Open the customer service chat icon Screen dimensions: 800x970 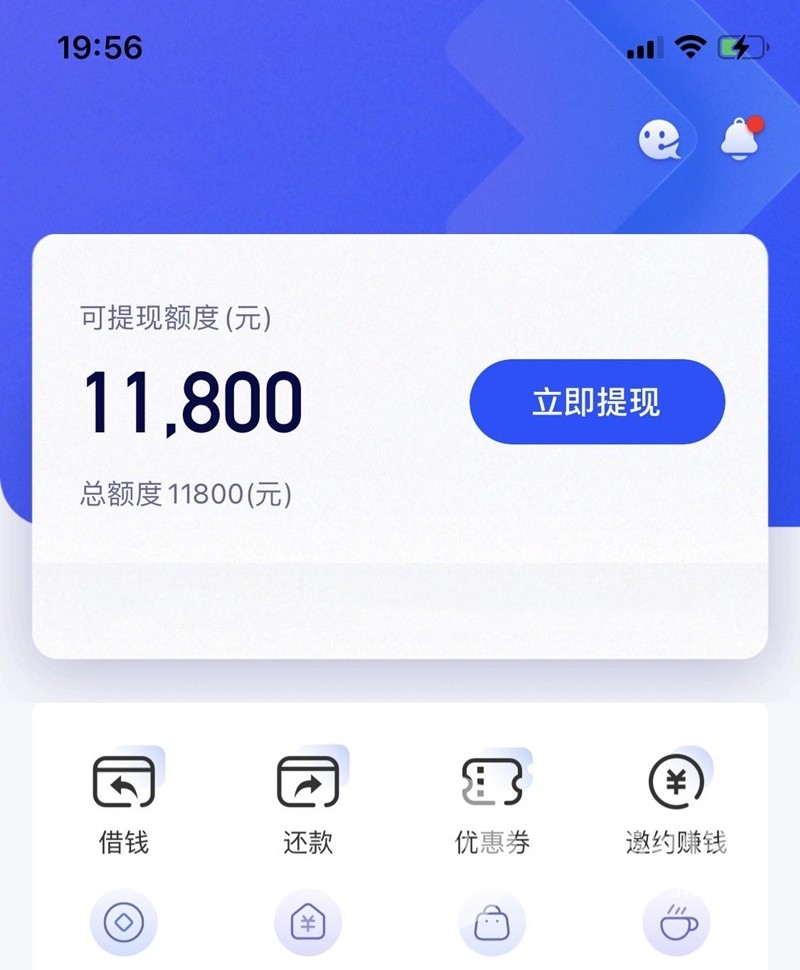tap(659, 141)
